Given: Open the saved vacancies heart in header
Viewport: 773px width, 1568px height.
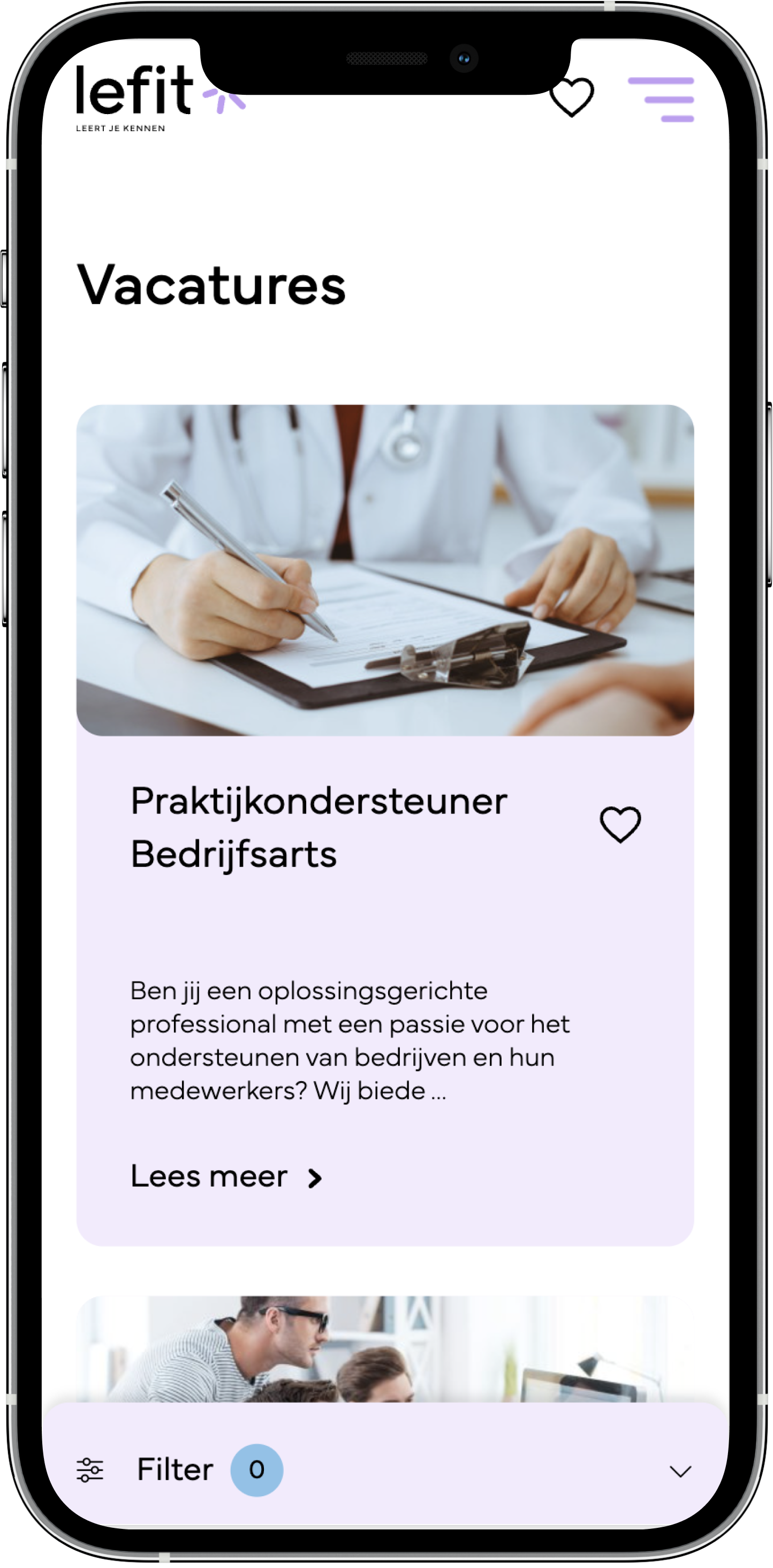Looking at the screenshot, I should [572, 97].
